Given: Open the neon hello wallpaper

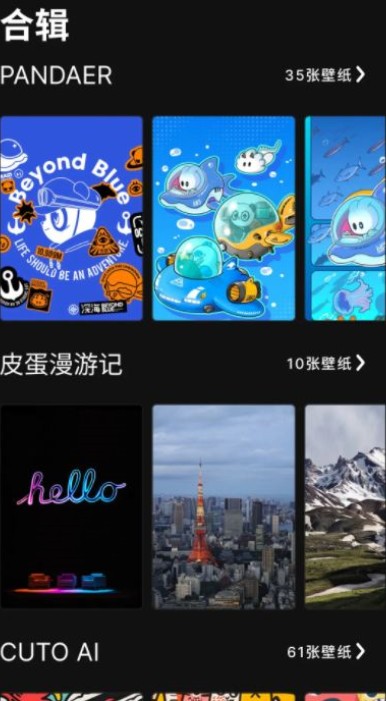Looking at the screenshot, I should pyautogui.click(x=72, y=507).
